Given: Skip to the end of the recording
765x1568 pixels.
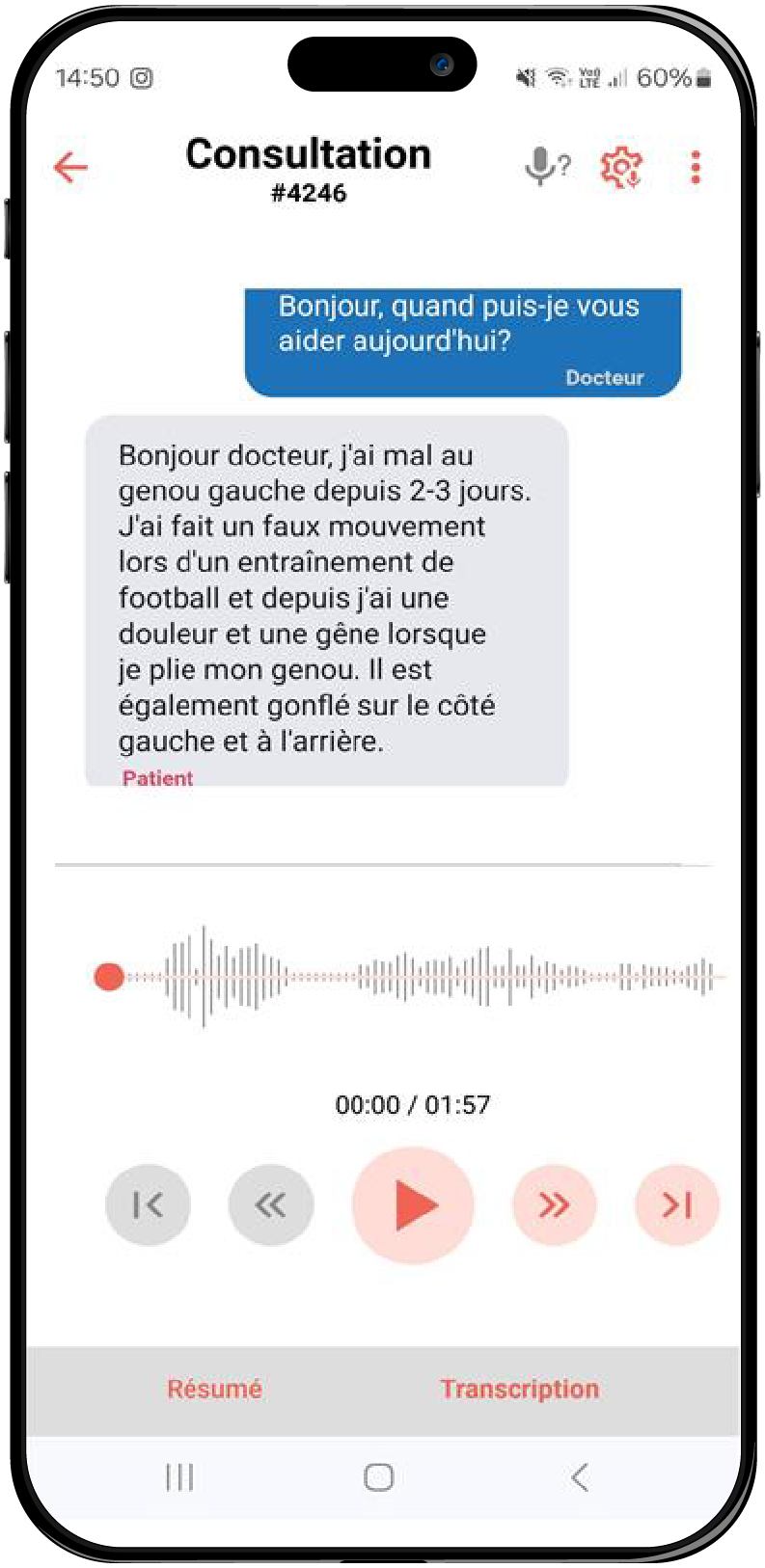Looking at the screenshot, I should (676, 1205).
